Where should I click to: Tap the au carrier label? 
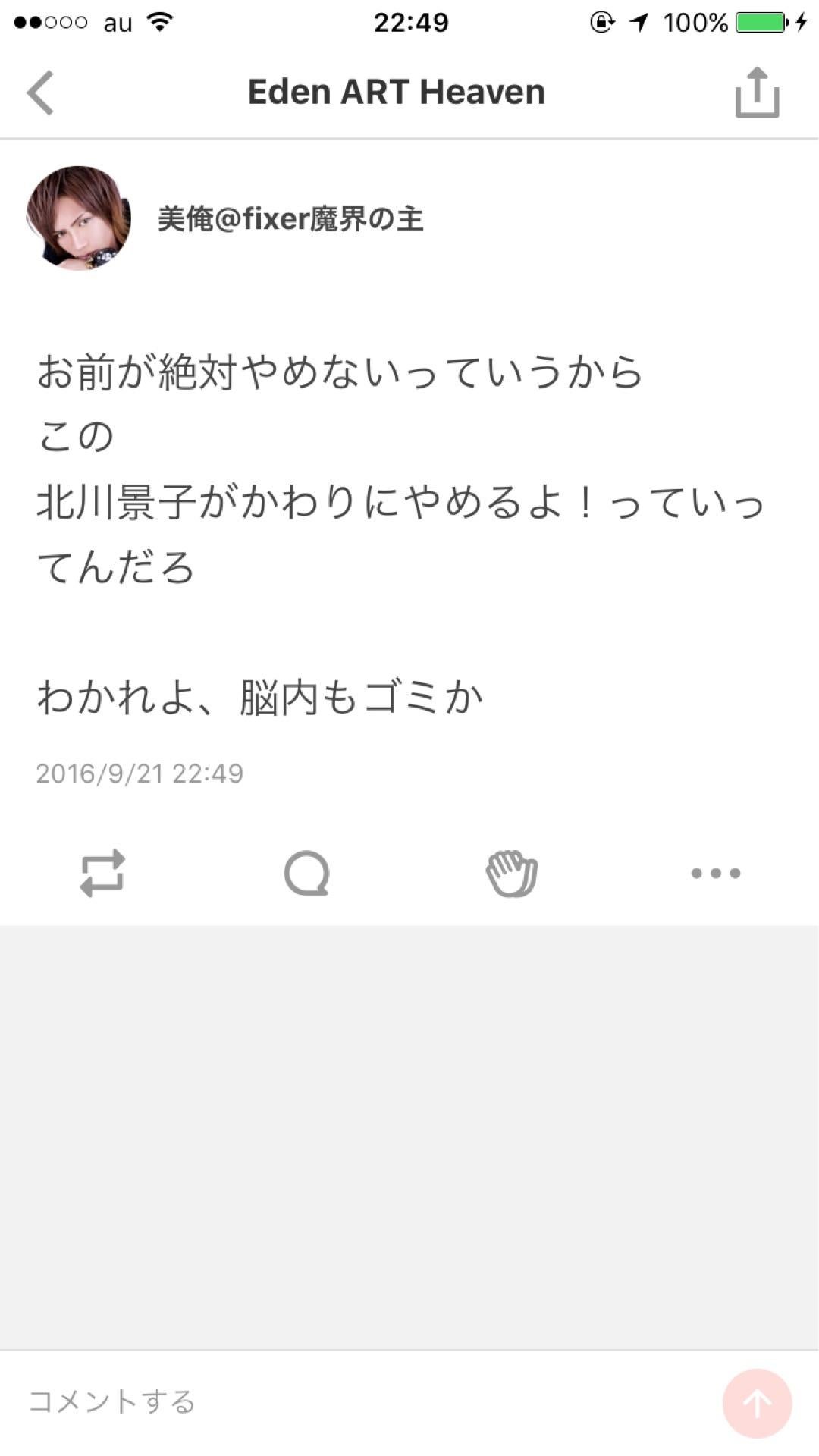(111, 21)
